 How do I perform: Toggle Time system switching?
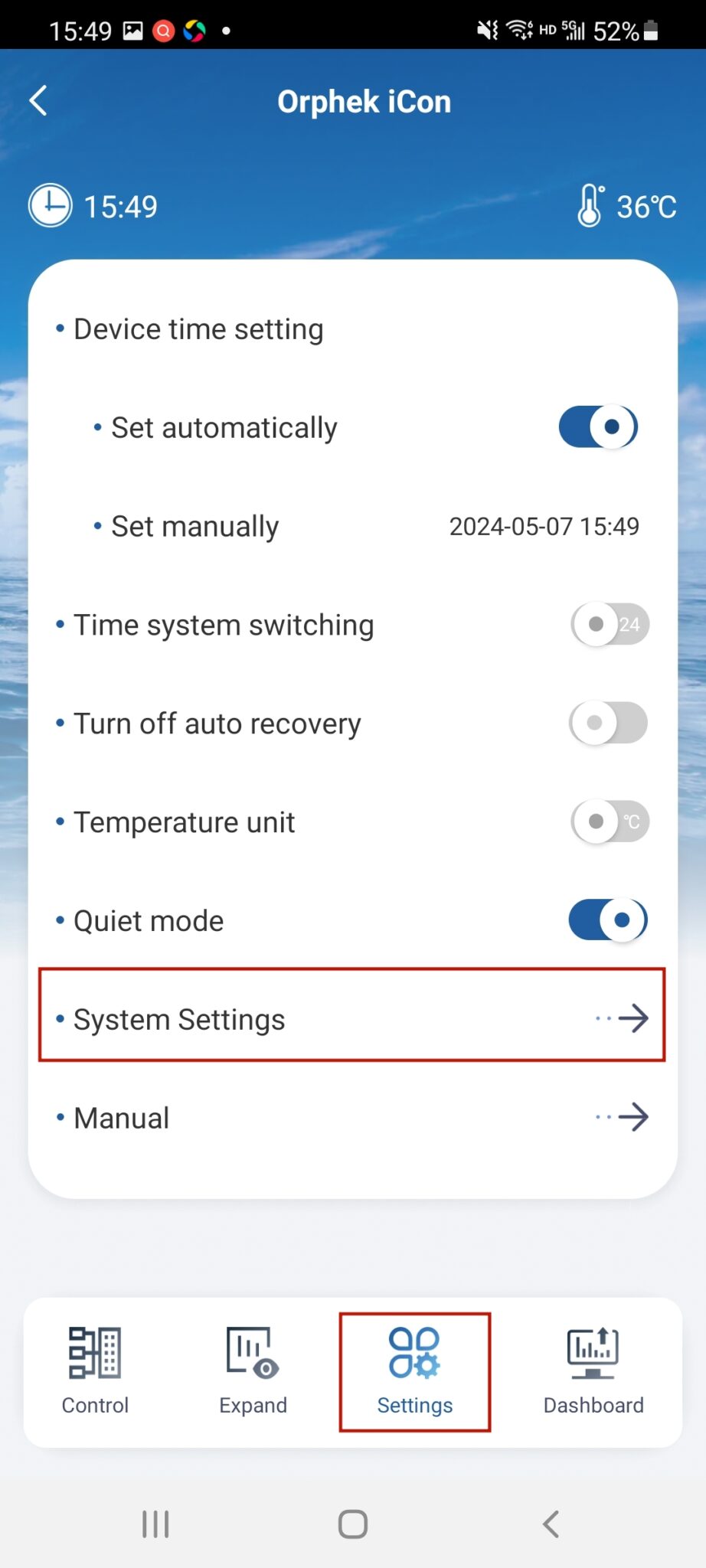click(610, 624)
